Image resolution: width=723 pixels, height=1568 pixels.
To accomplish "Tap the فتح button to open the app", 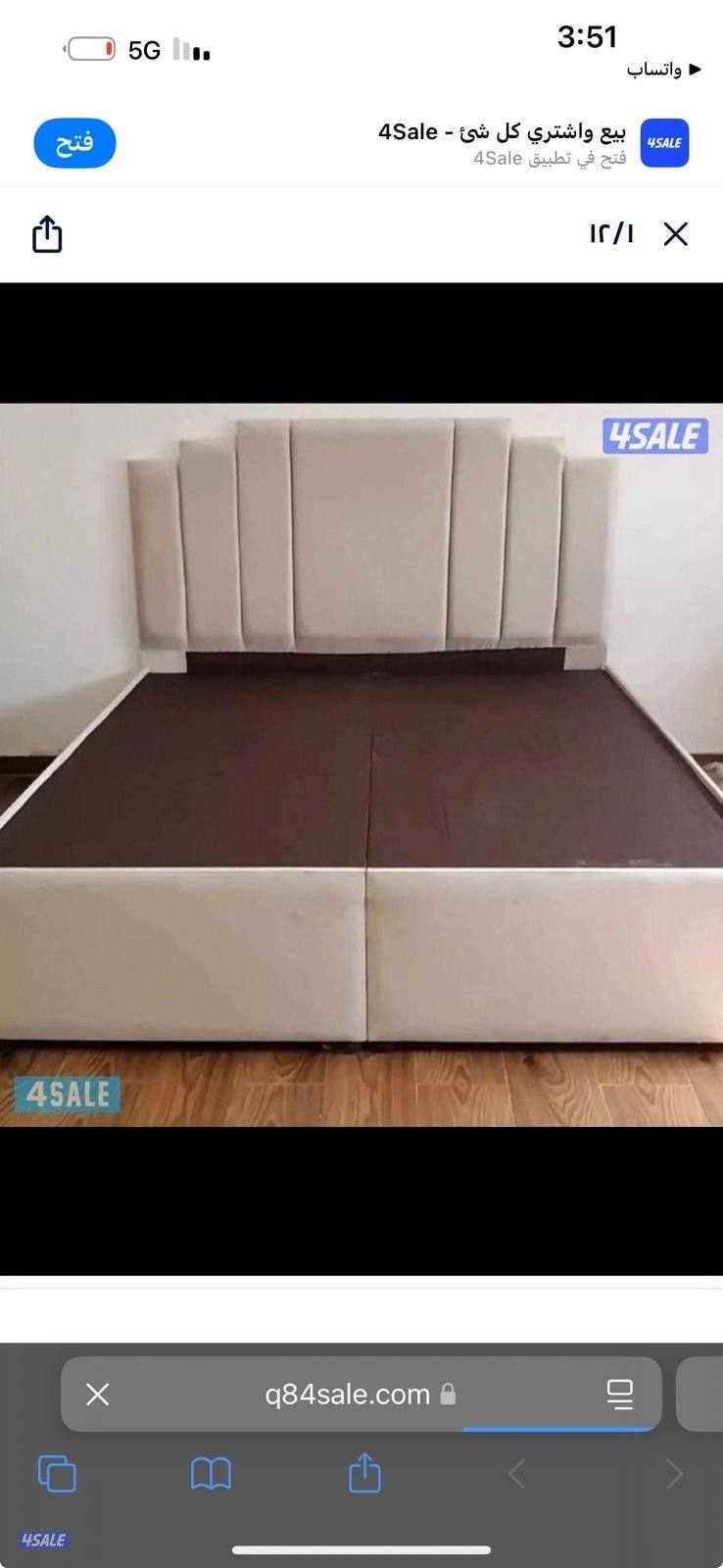I will point(74,142).
